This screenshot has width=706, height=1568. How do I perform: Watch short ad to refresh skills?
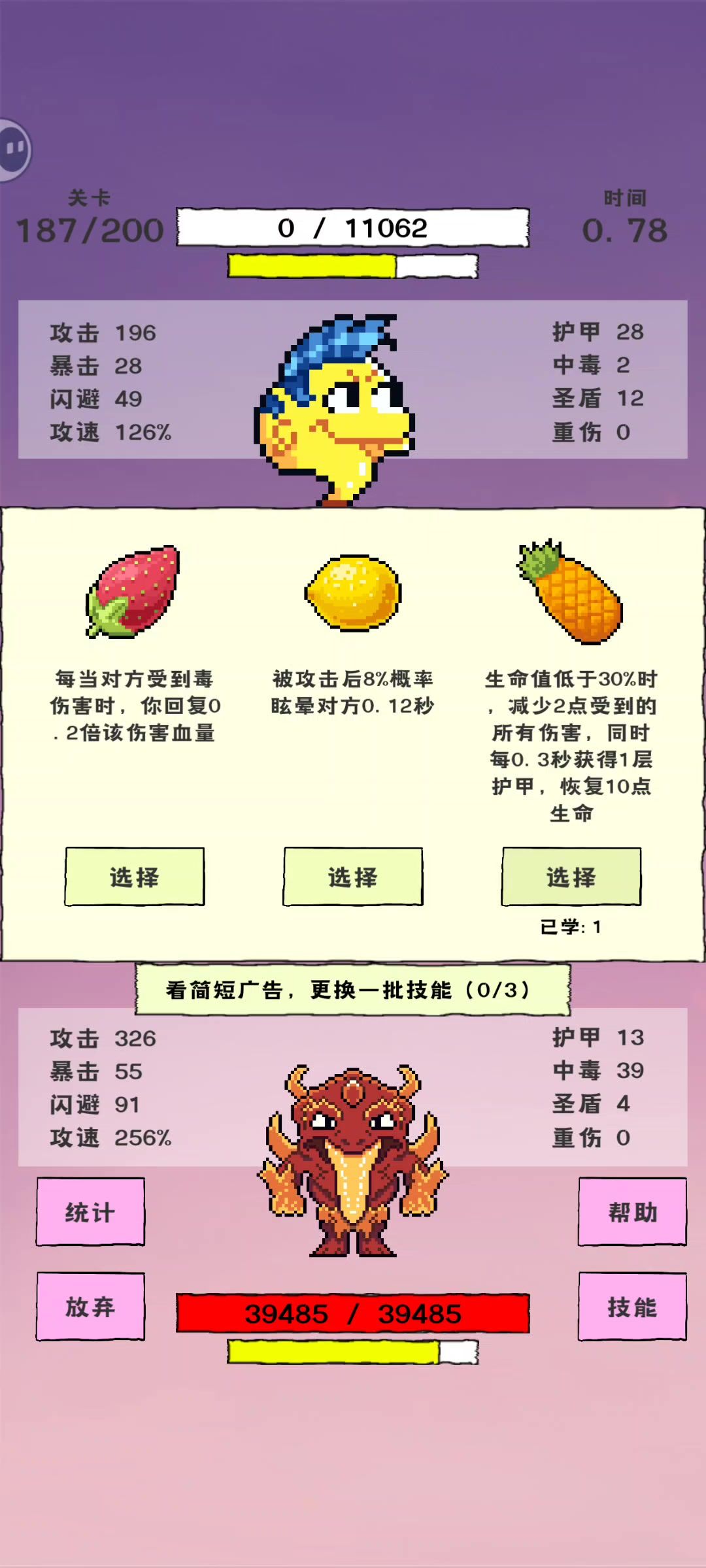[x=353, y=990]
